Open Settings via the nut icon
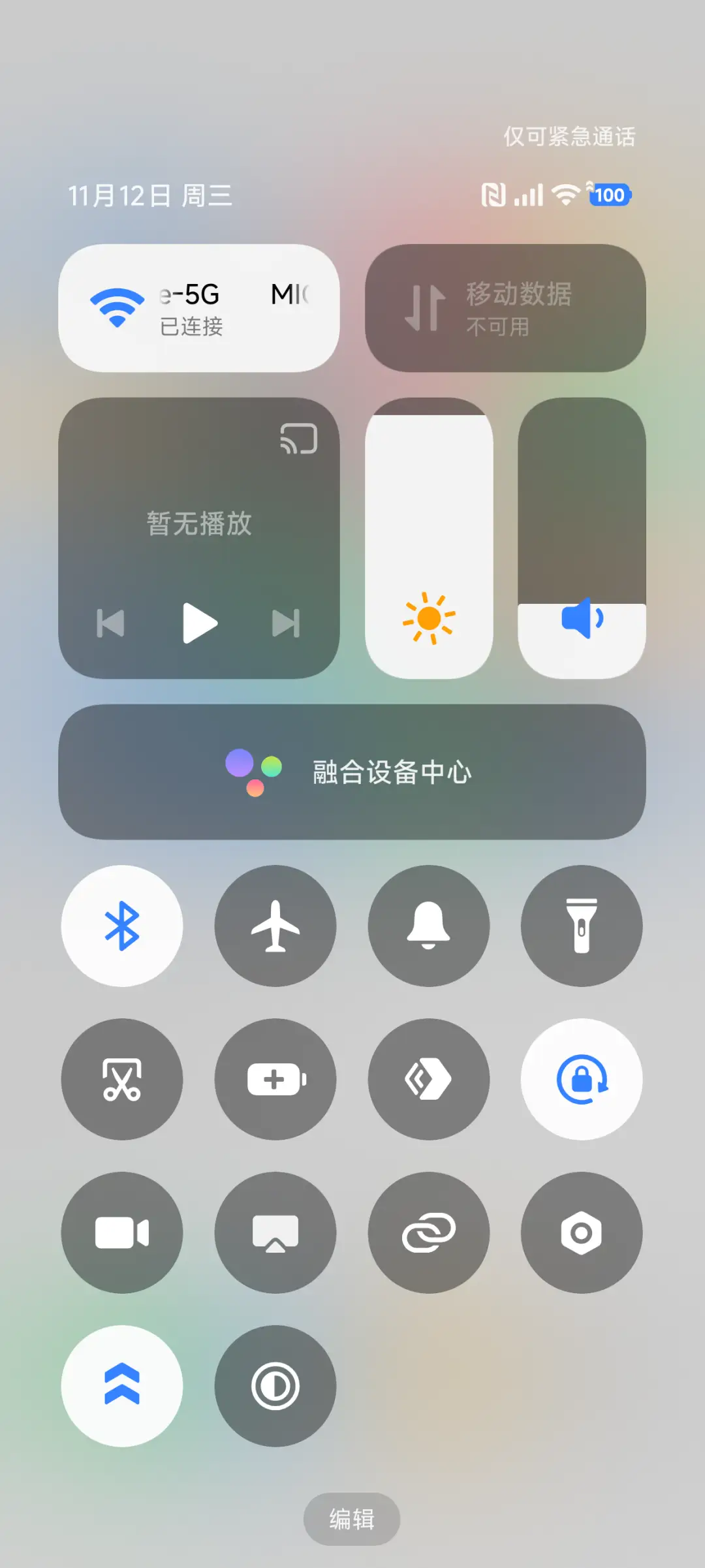Image resolution: width=705 pixels, height=1568 pixels. [x=581, y=1231]
